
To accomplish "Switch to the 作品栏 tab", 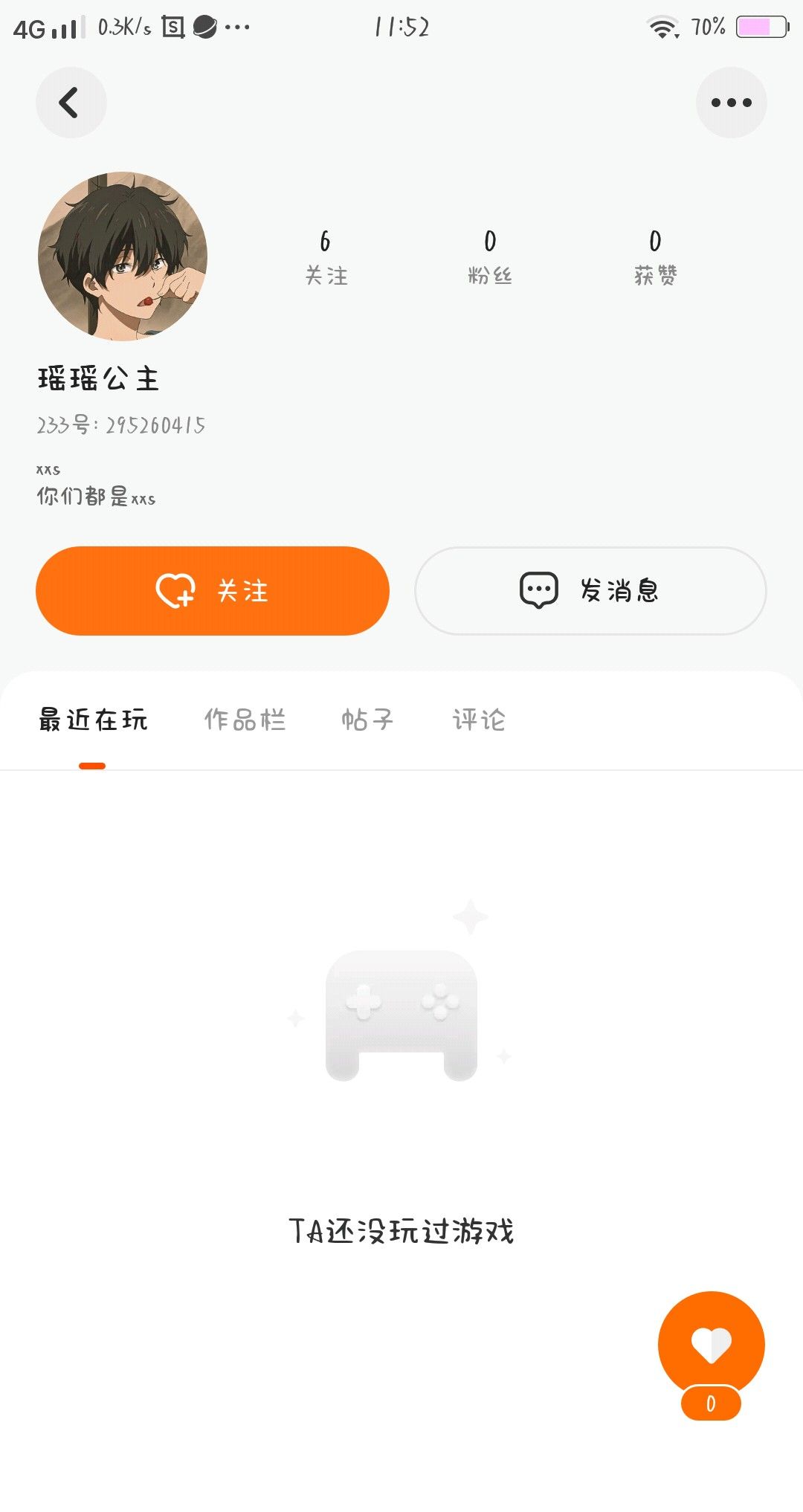I will [x=245, y=720].
